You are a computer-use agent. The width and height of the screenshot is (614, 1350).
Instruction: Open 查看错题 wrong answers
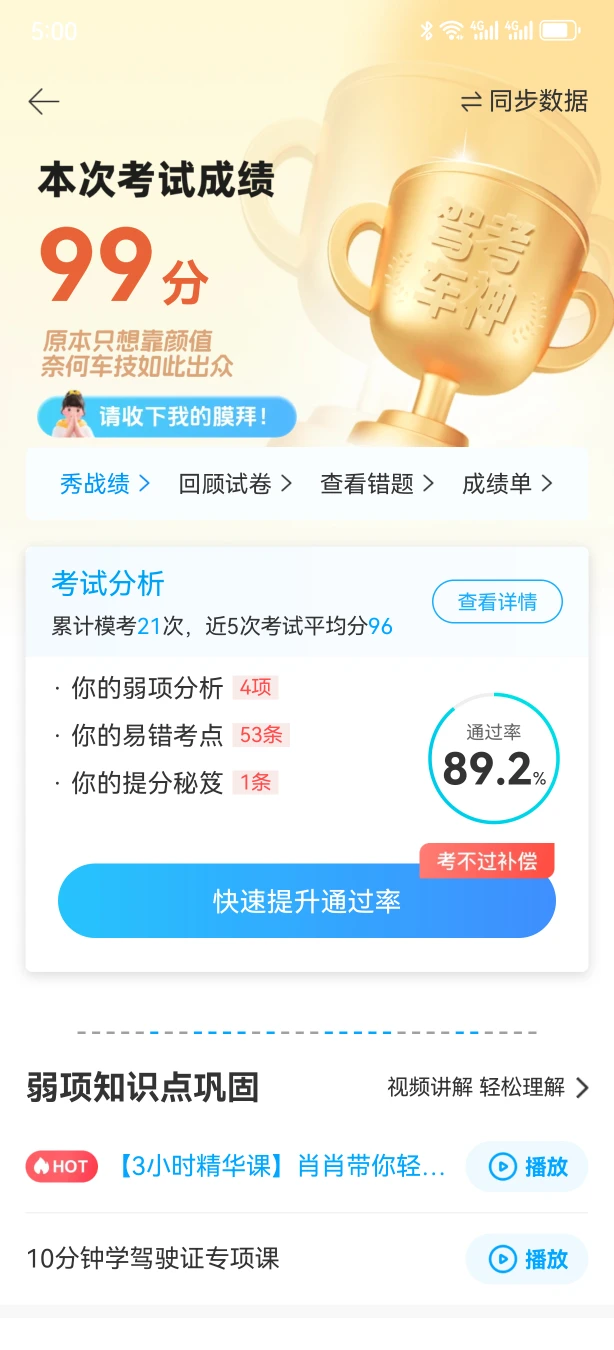coord(377,484)
